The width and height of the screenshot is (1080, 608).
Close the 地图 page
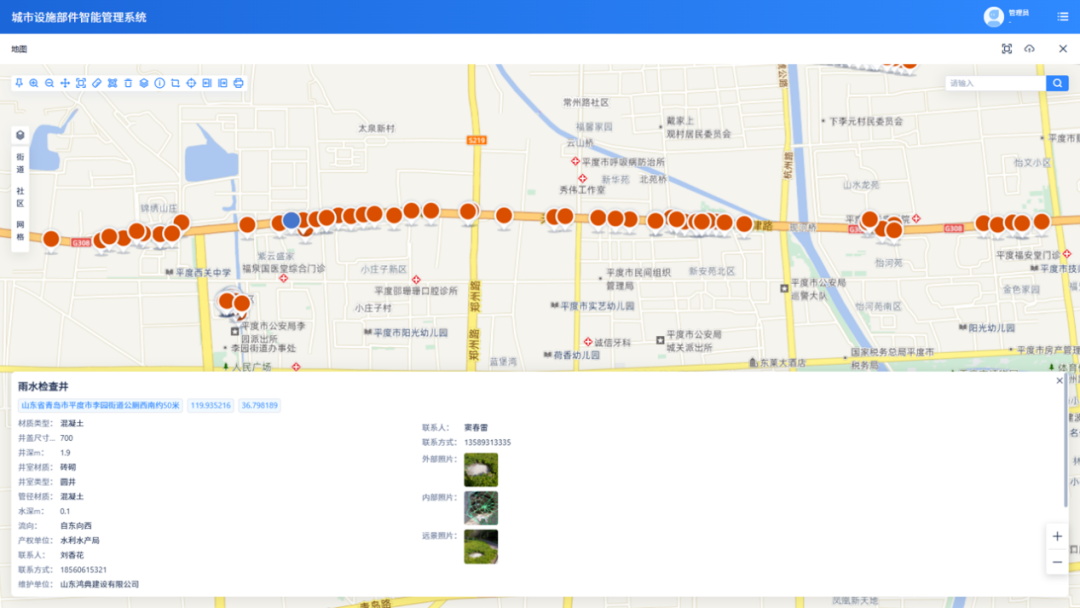[x=1062, y=49]
